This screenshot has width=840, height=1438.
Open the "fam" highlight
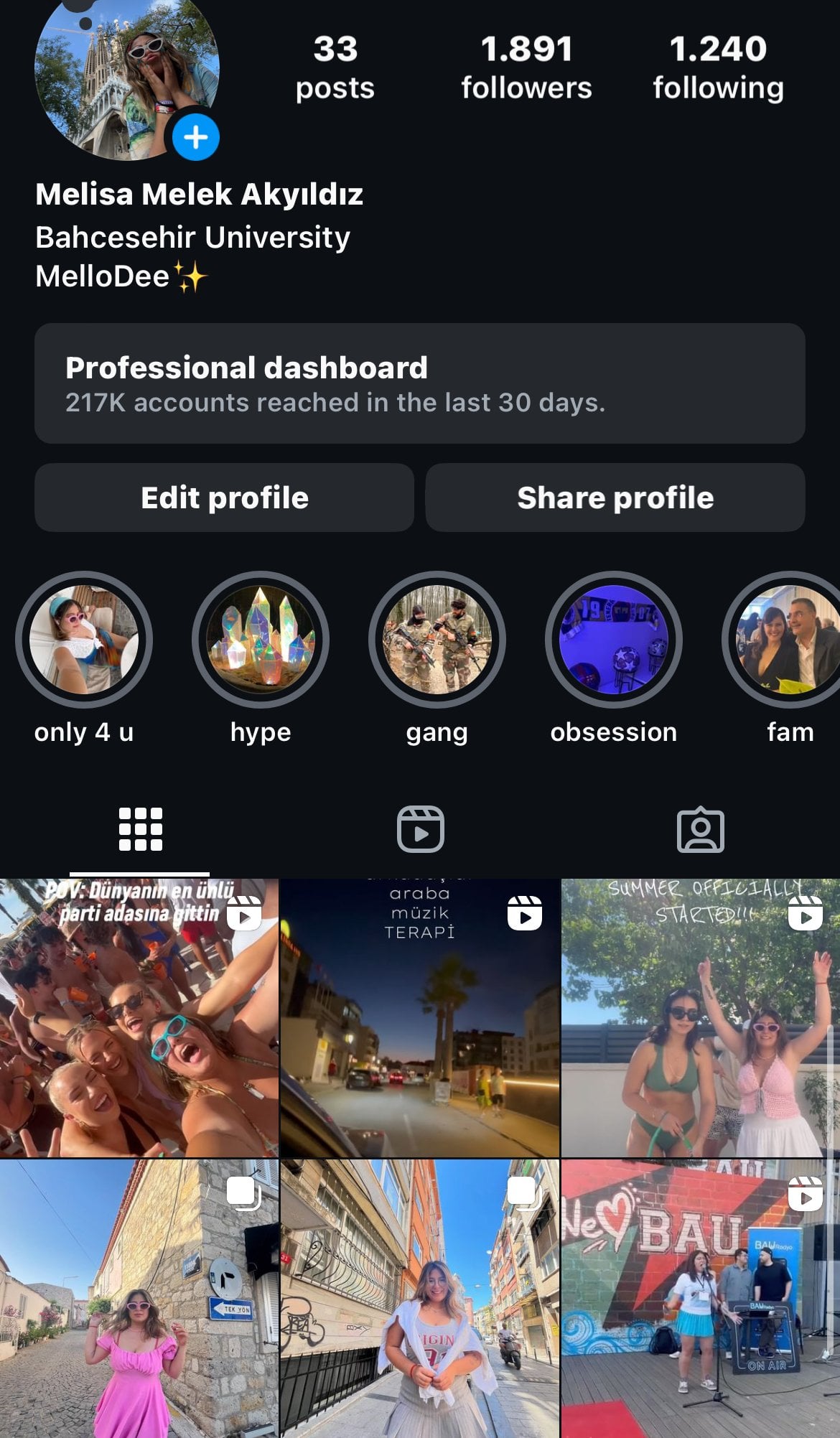point(787,640)
